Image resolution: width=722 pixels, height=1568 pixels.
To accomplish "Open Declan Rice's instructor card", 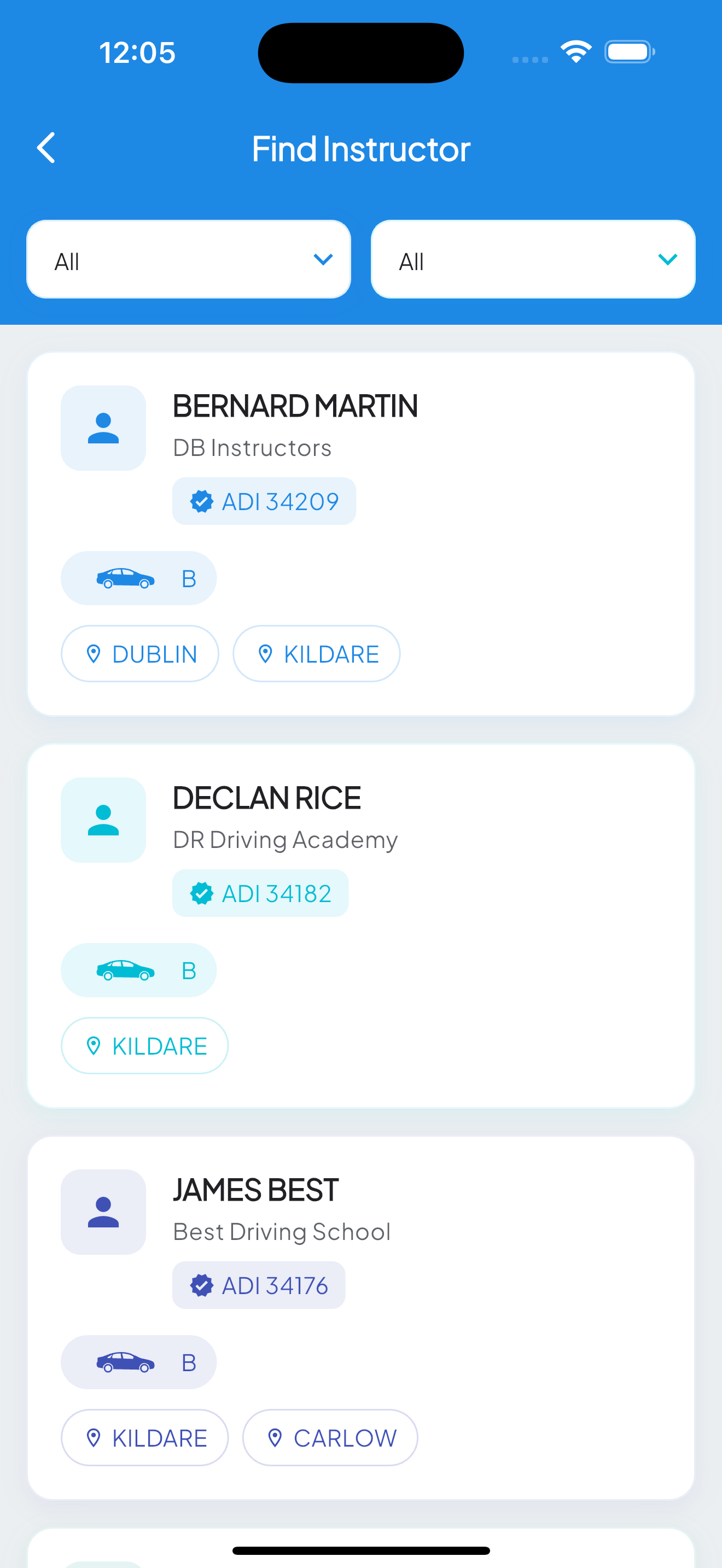I will [x=360, y=925].
